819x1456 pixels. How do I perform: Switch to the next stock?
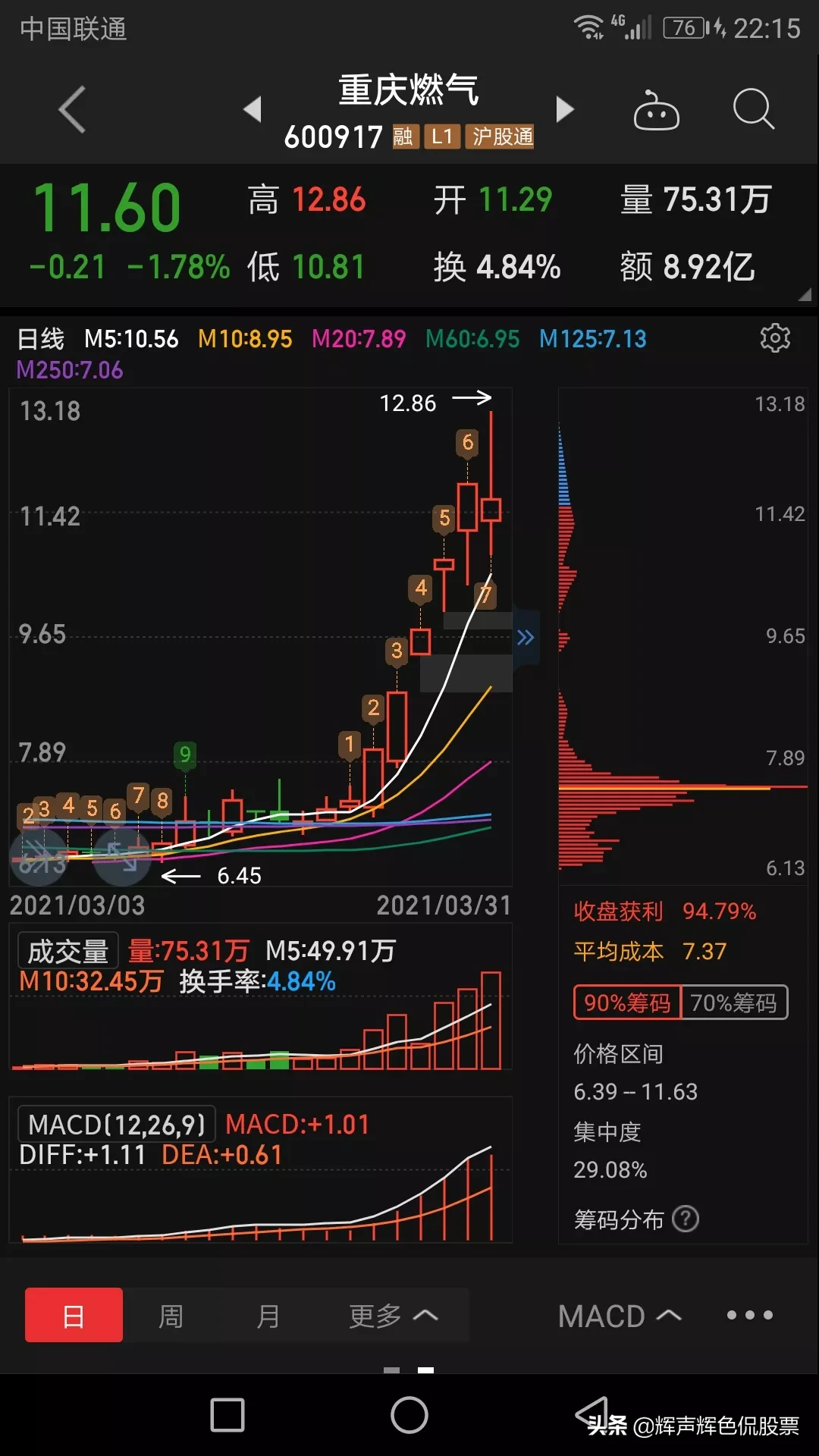click(565, 109)
